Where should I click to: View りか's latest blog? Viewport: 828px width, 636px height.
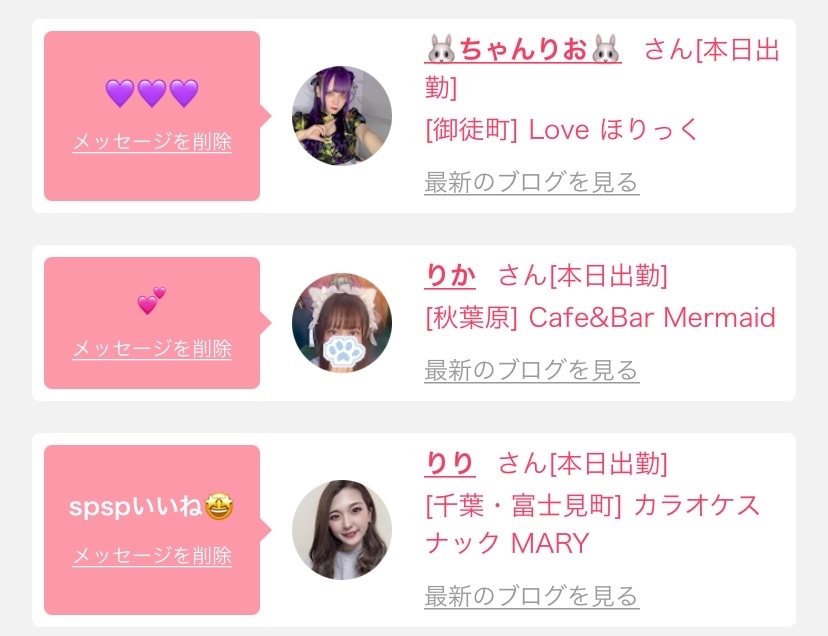tap(531, 370)
